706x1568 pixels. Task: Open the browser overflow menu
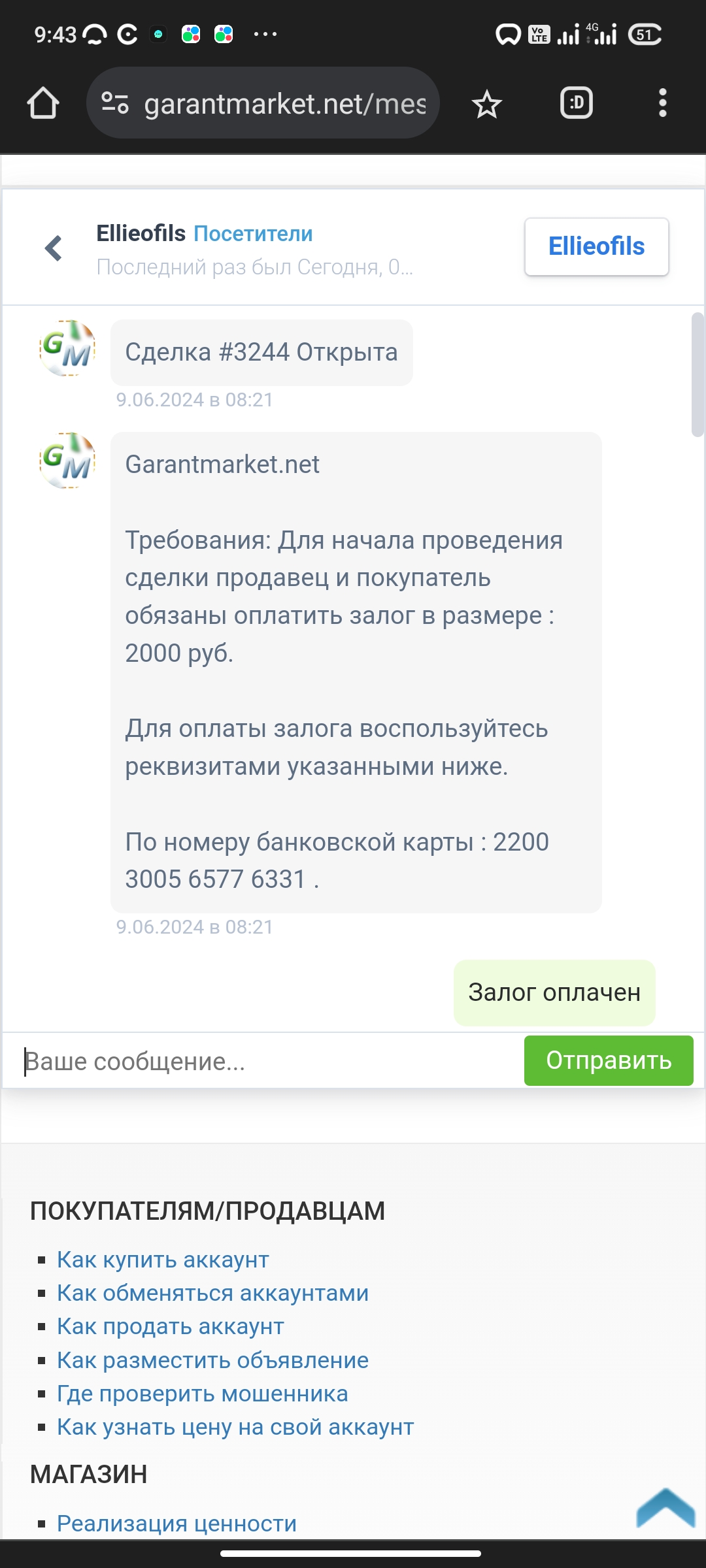(663, 103)
